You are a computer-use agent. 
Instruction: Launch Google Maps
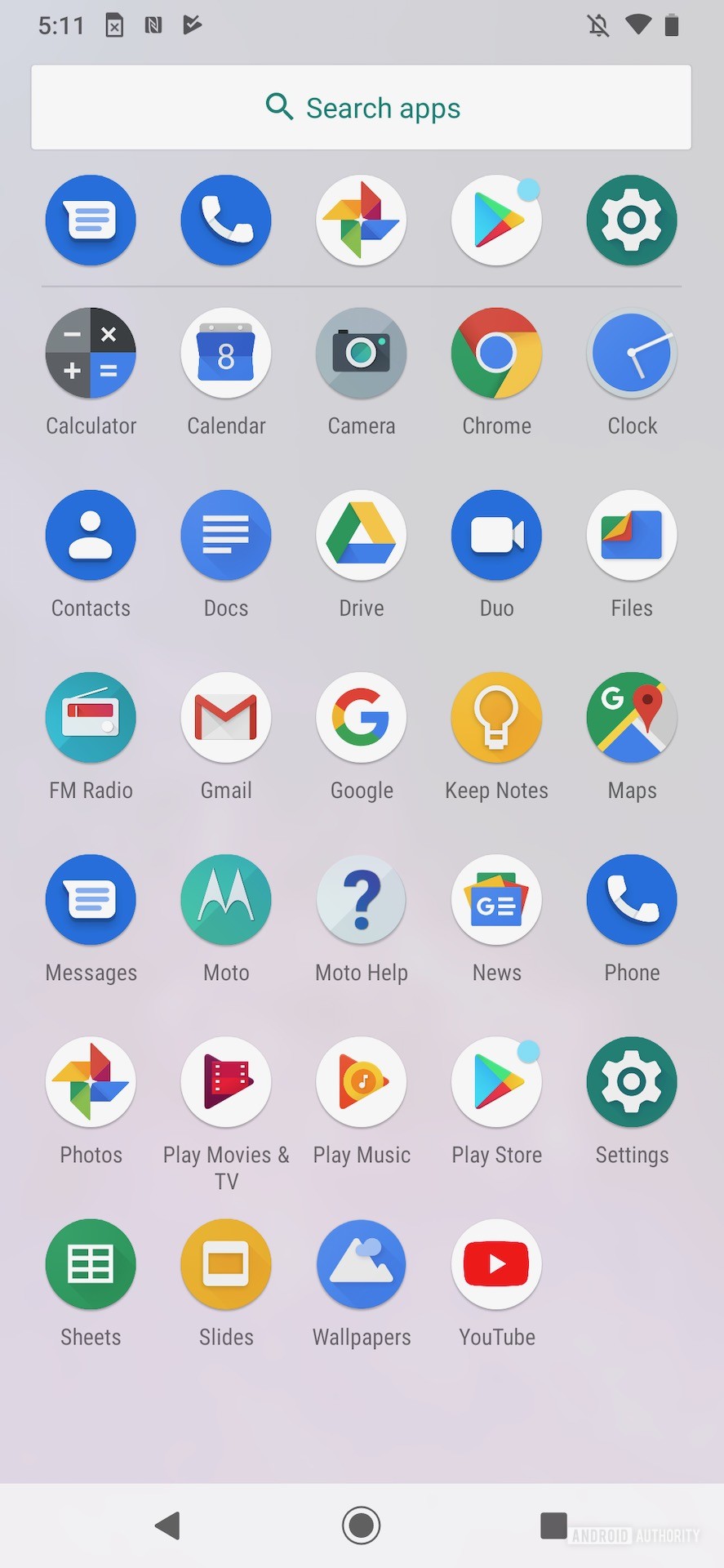[x=632, y=717]
